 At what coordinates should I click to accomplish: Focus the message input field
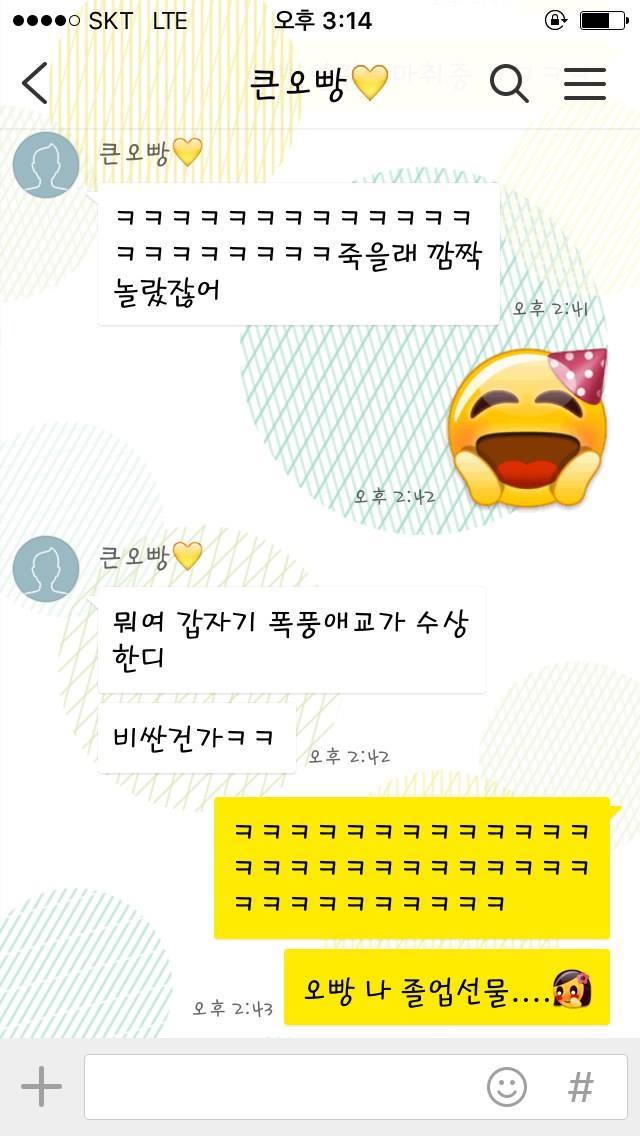280,1086
